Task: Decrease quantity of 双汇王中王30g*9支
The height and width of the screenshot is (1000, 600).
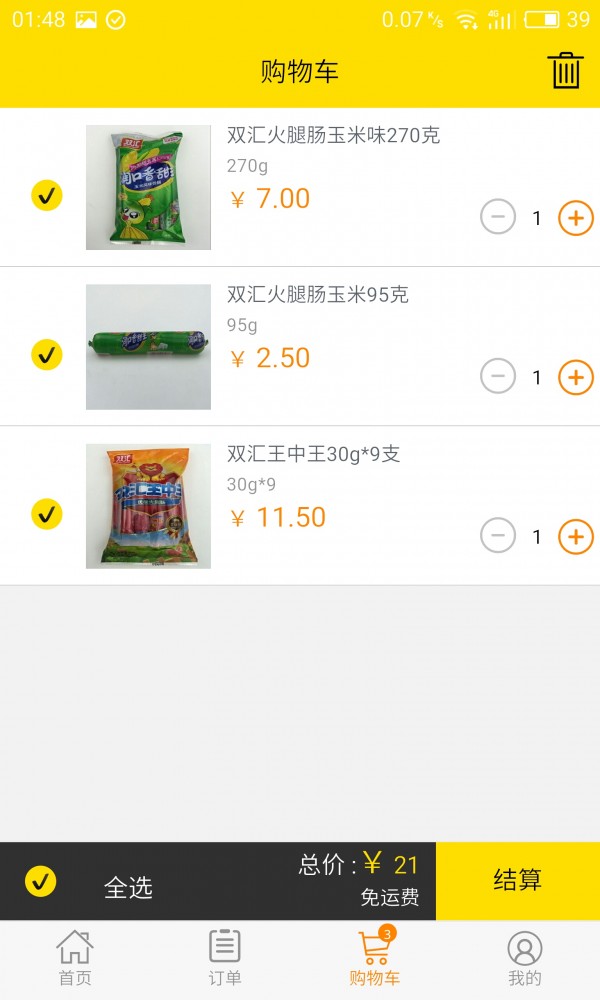Action: [498, 537]
